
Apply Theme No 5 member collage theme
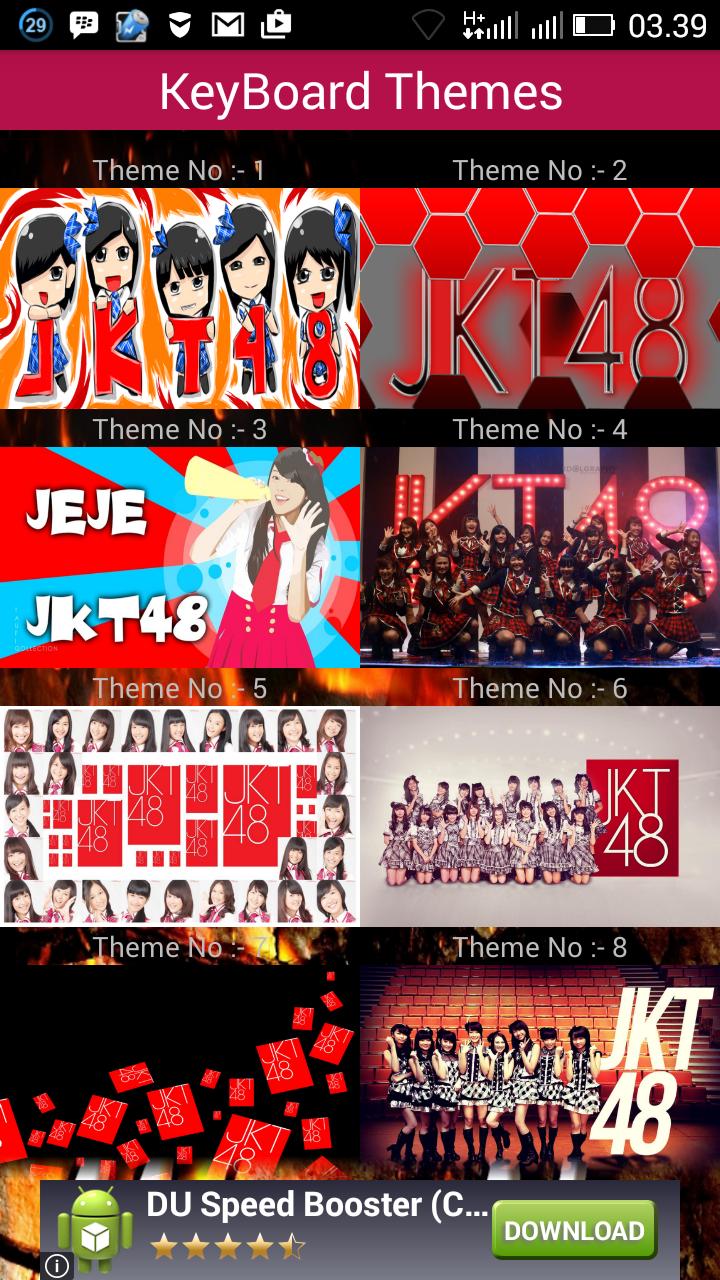180,815
